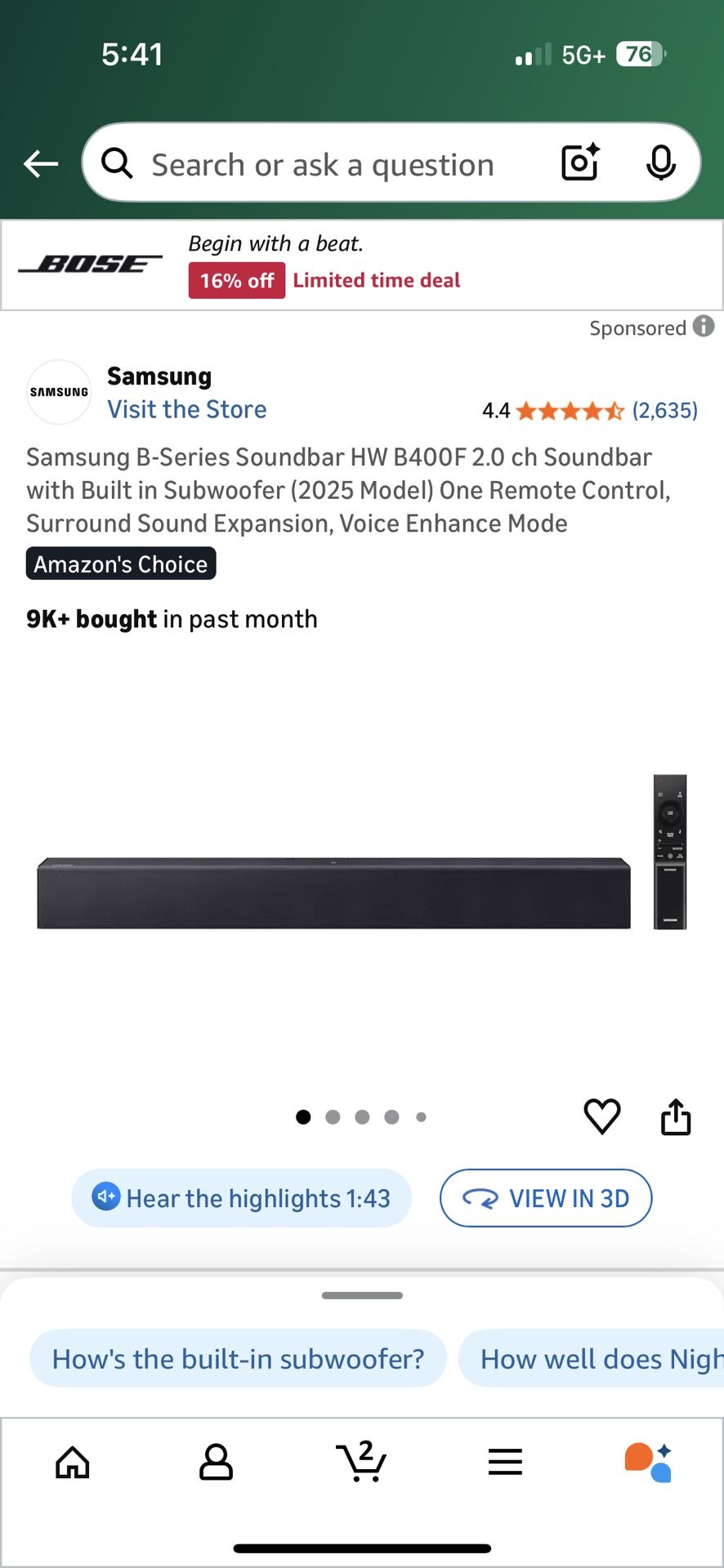The image size is (724, 1568).
Task: Ask How's the built-in subwoofer question chip
Action: [237, 1358]
